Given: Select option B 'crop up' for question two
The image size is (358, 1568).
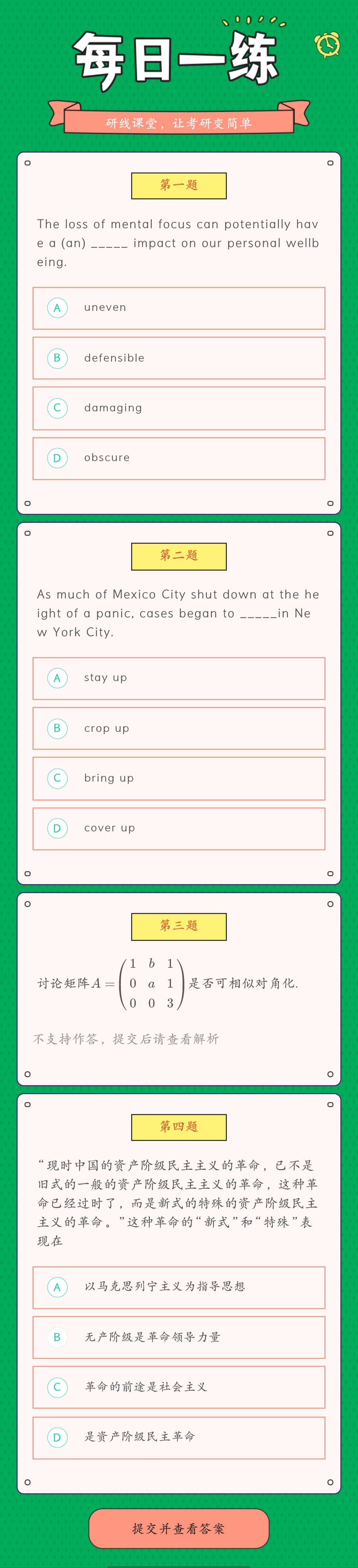Looking at the screenshot, I should (x=178, y=728).
